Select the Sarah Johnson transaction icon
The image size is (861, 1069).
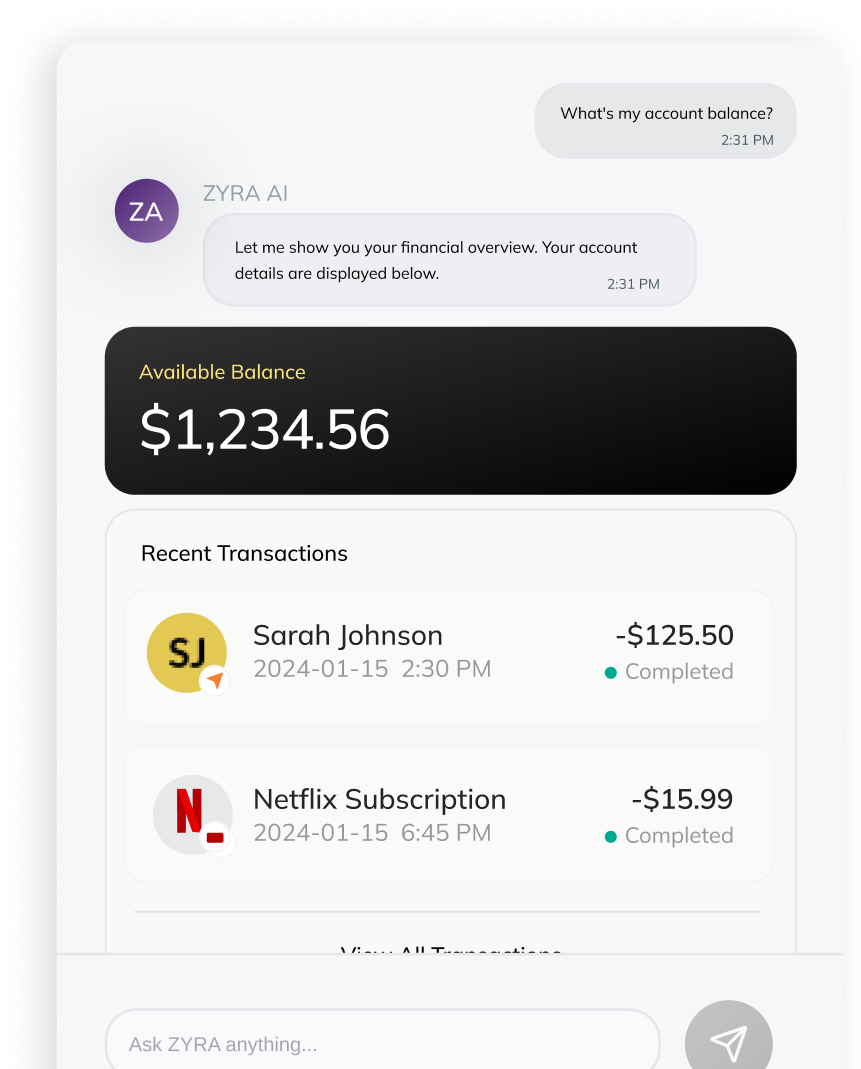(x=187, y=652)
